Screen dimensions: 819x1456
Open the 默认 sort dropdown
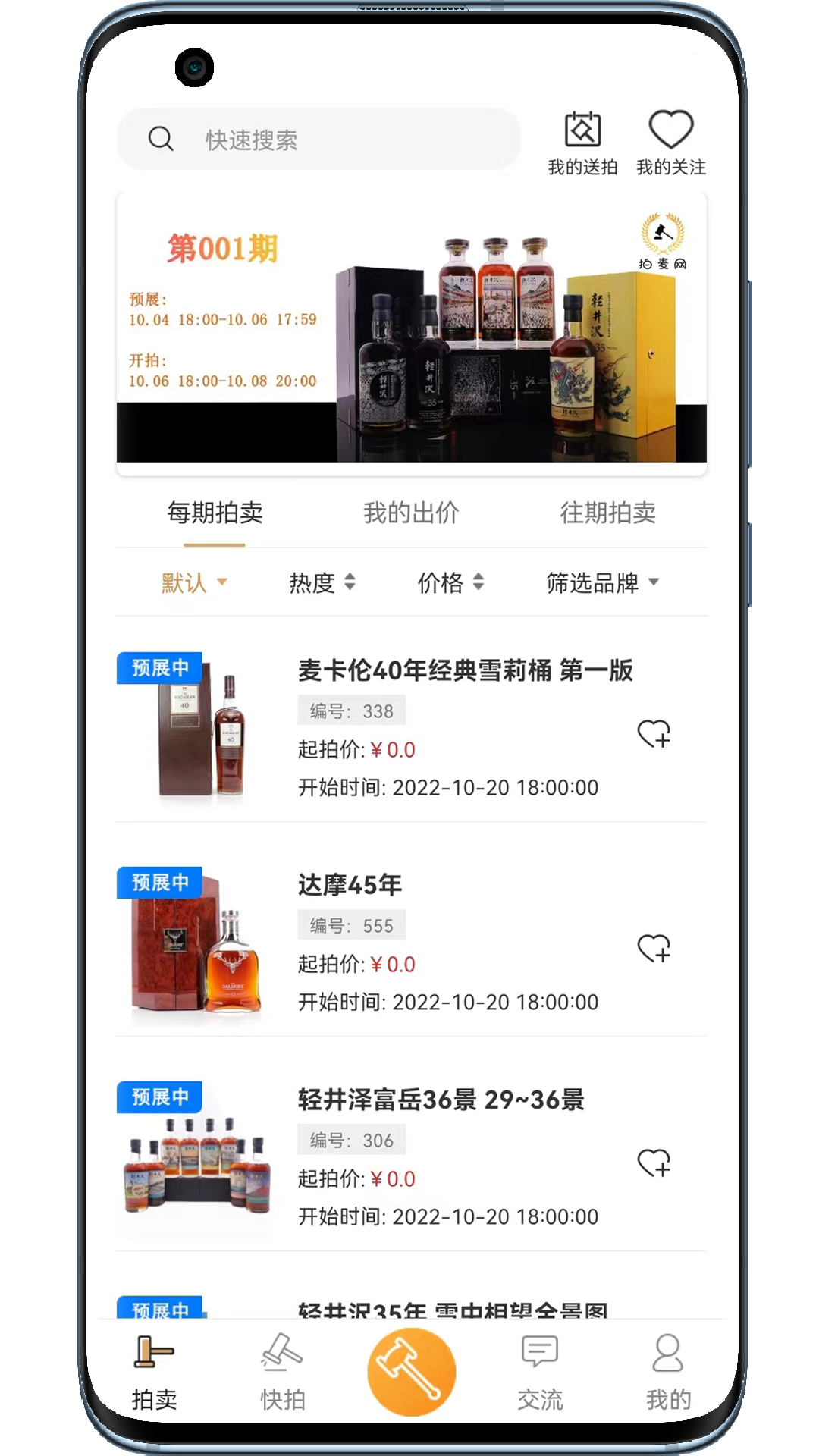pyautogui.click(x=193, y=582)
